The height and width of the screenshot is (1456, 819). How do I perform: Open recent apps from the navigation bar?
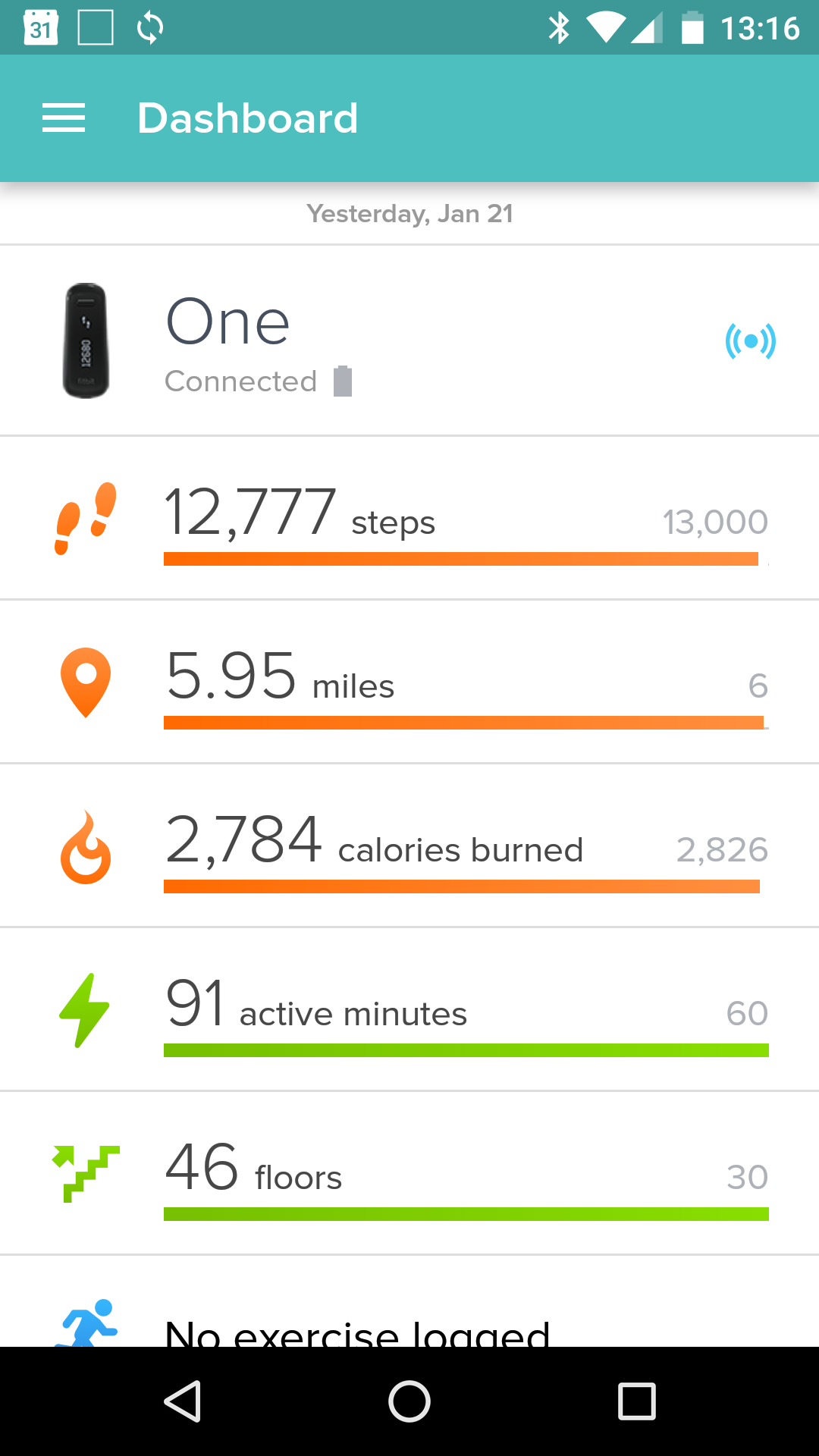pos(637,1401)
